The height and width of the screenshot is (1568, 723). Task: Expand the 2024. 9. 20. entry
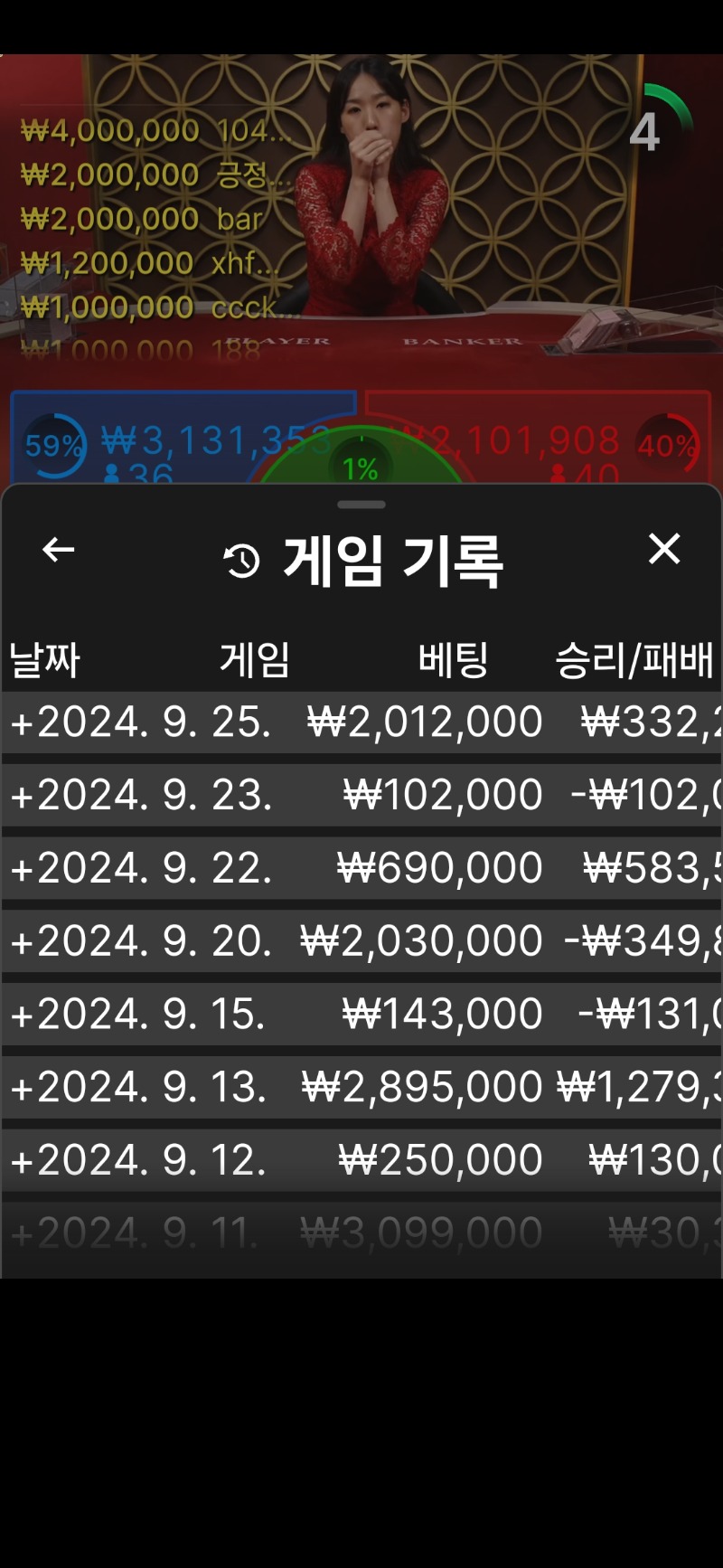(361, 940)
